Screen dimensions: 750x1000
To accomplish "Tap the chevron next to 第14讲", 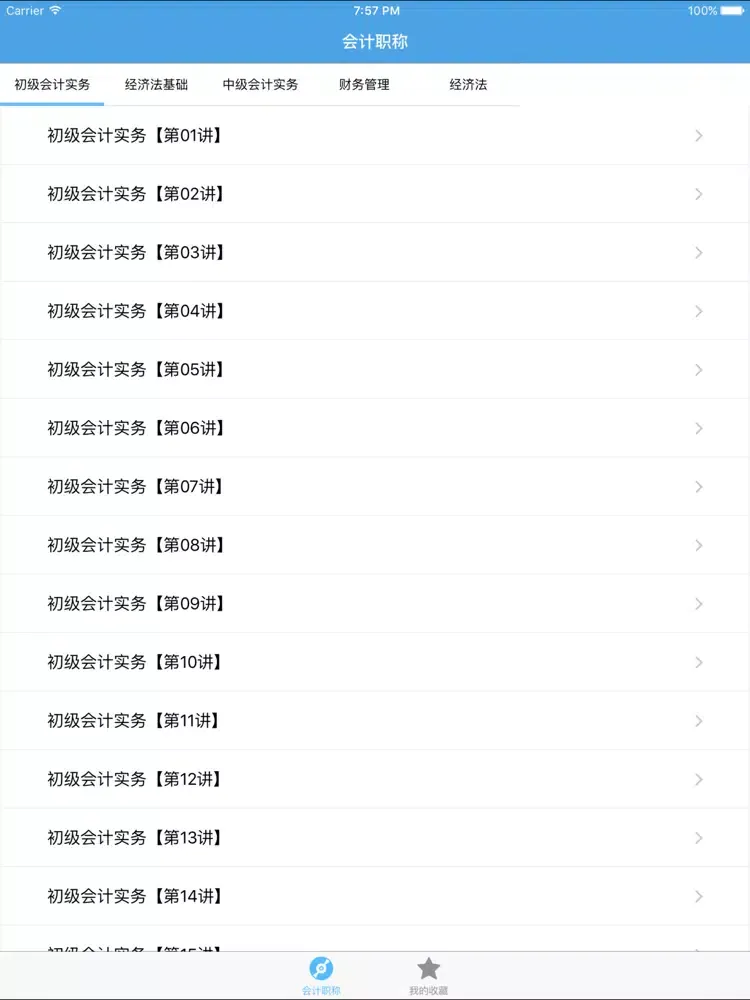I will point(699,896).
